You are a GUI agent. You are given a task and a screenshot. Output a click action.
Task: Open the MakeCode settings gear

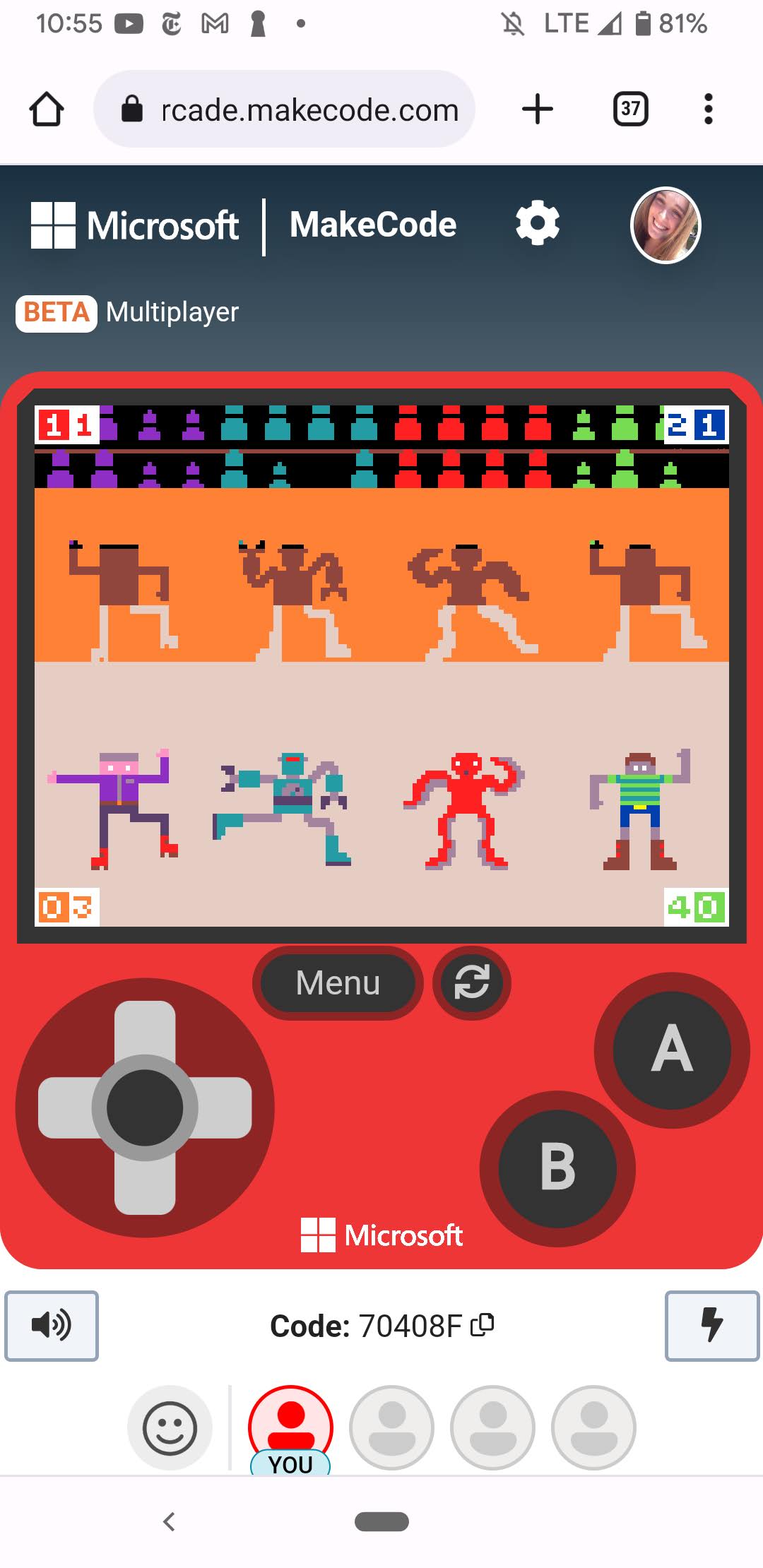[x=537, y=225]
